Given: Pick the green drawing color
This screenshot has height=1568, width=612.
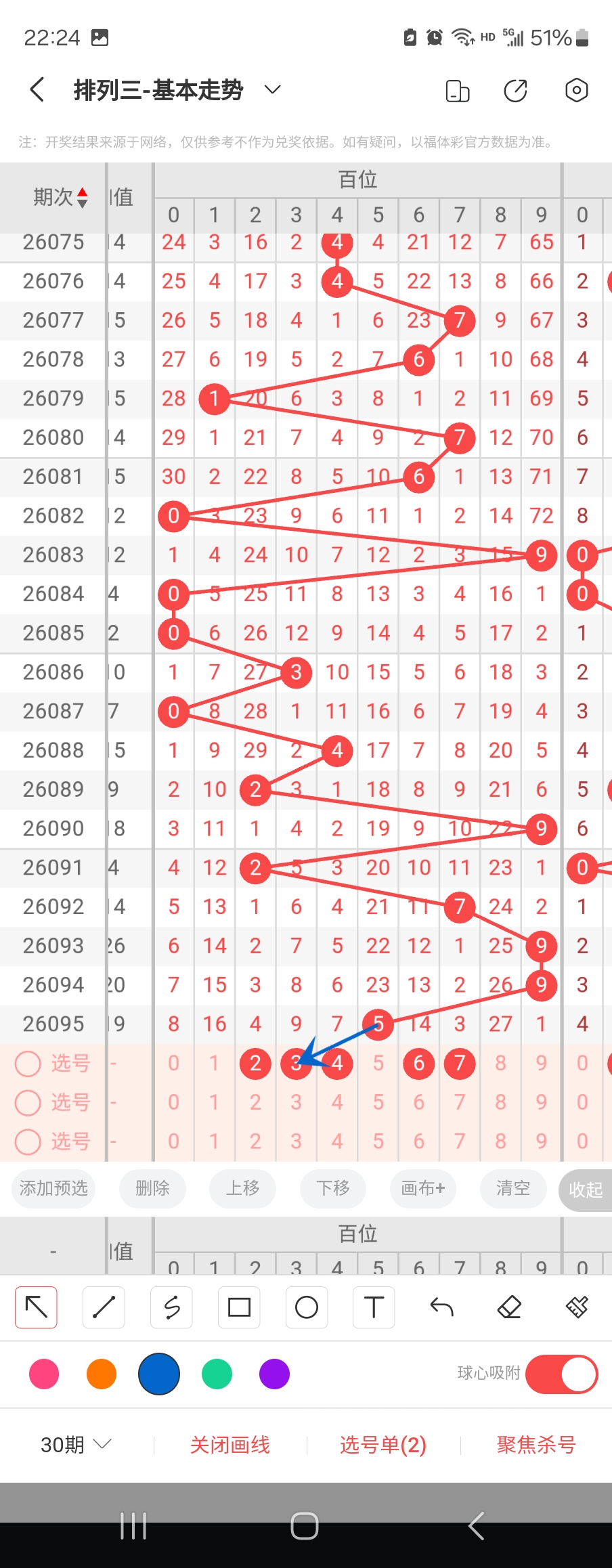Looking at the screenshot, I should coord(217,1374).
